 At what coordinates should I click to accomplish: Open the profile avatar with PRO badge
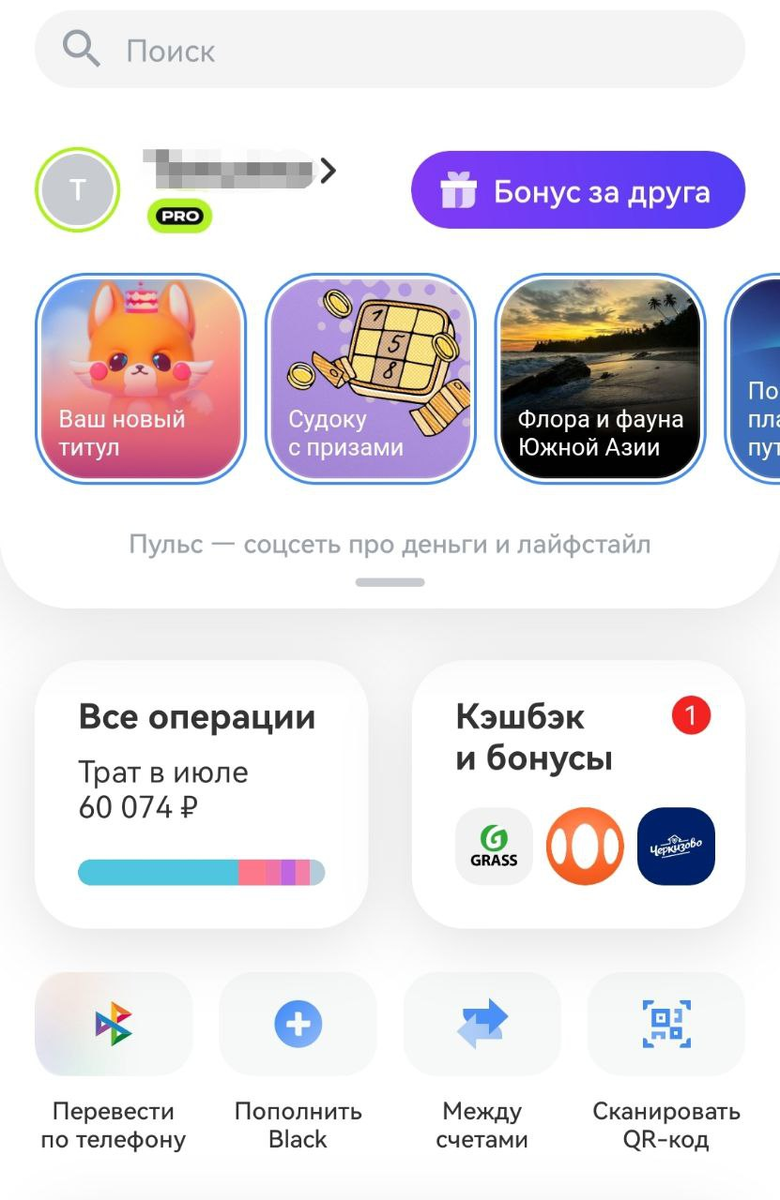point(78,190)
